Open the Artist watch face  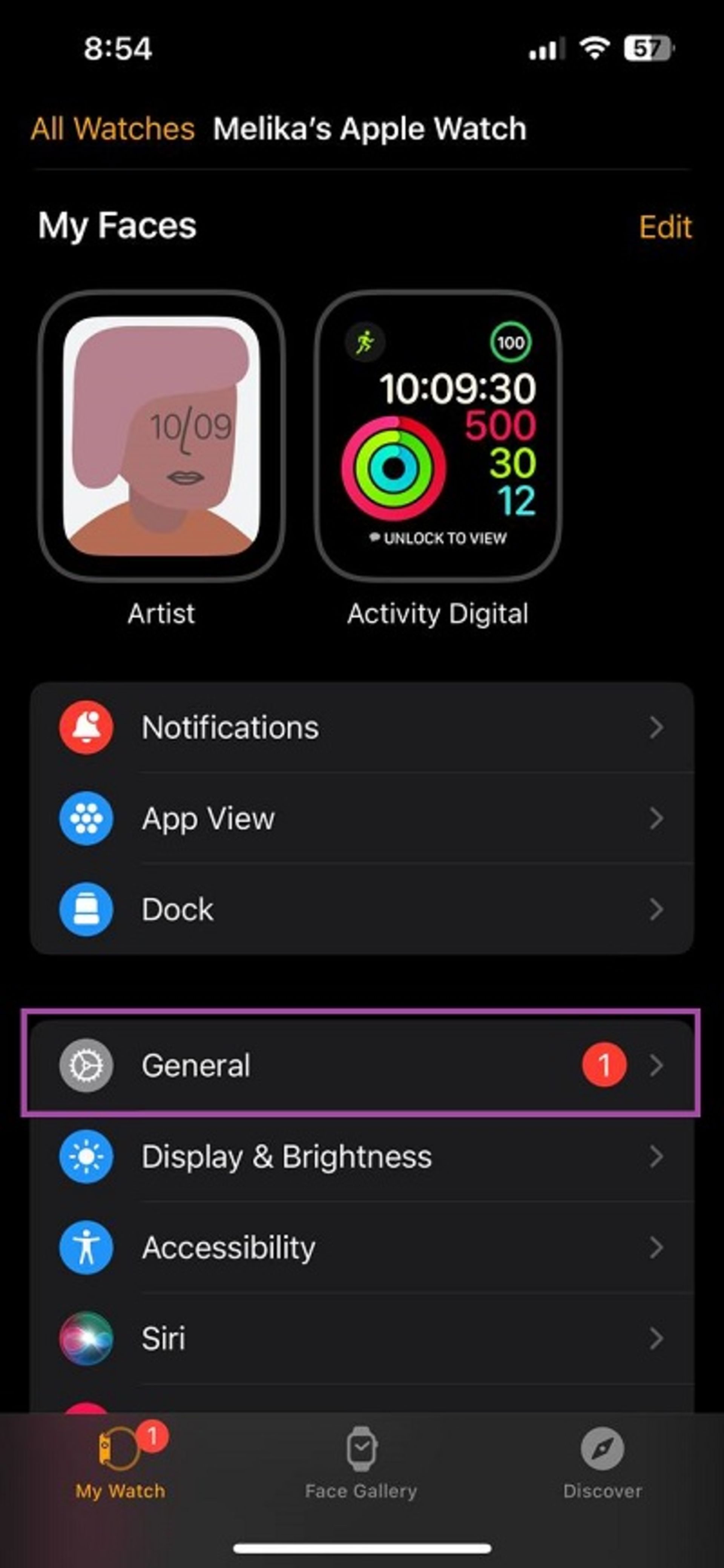[x=161, y=436]
